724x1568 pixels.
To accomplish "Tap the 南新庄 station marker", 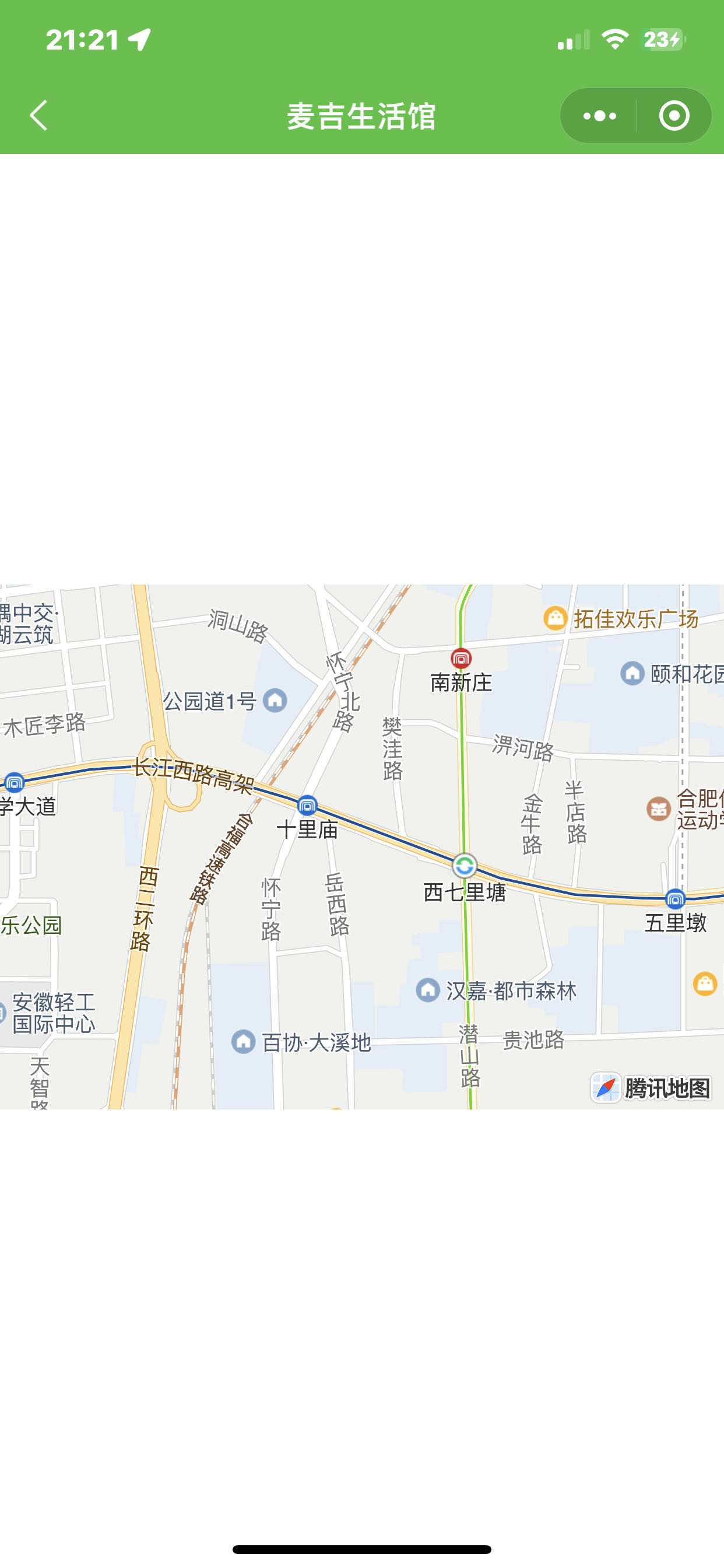I will click(461, 659).
